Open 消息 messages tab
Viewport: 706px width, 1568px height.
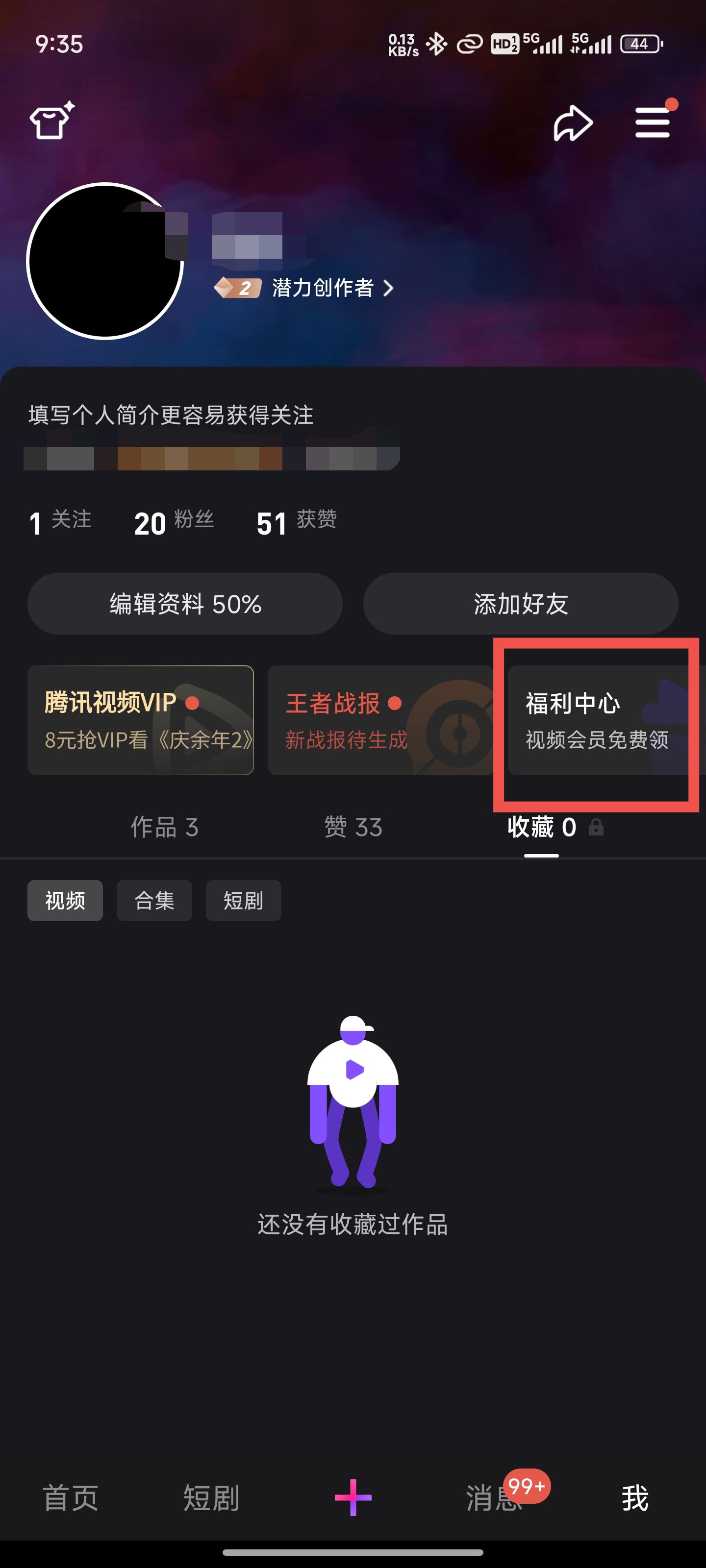click(x=493, y=1497)
